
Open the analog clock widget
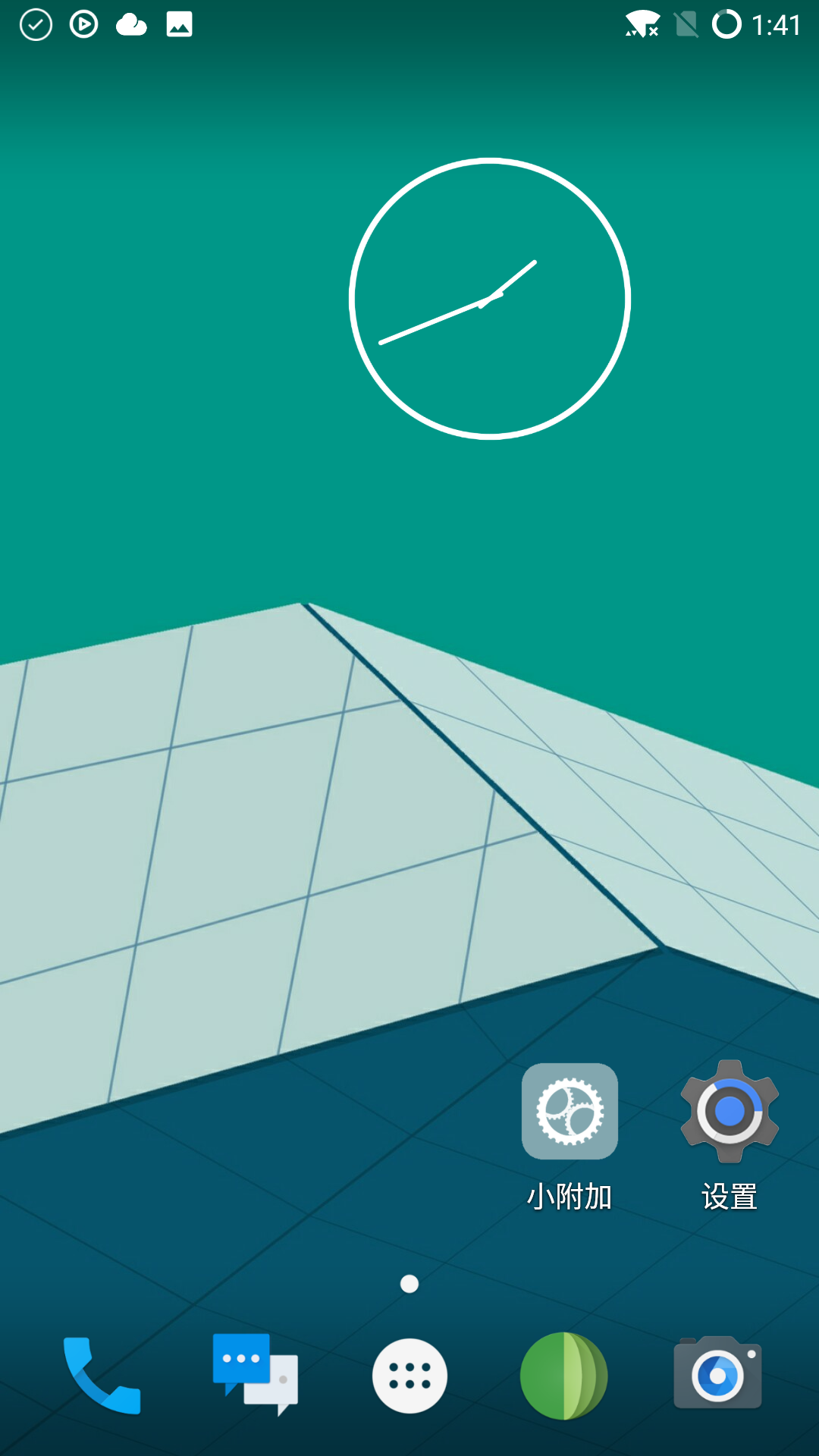pos(490,299)
